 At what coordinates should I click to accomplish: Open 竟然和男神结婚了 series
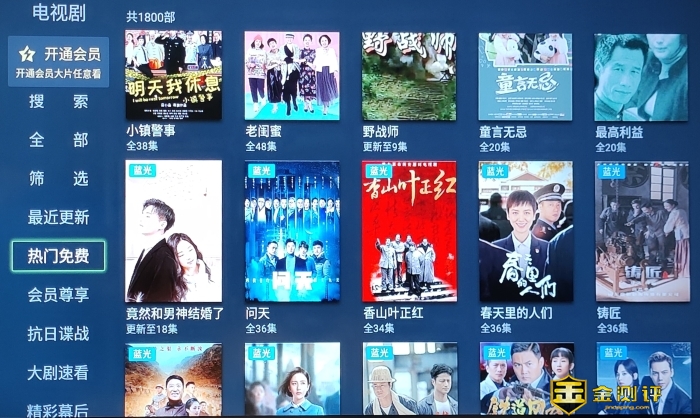[x=173, y=232]
